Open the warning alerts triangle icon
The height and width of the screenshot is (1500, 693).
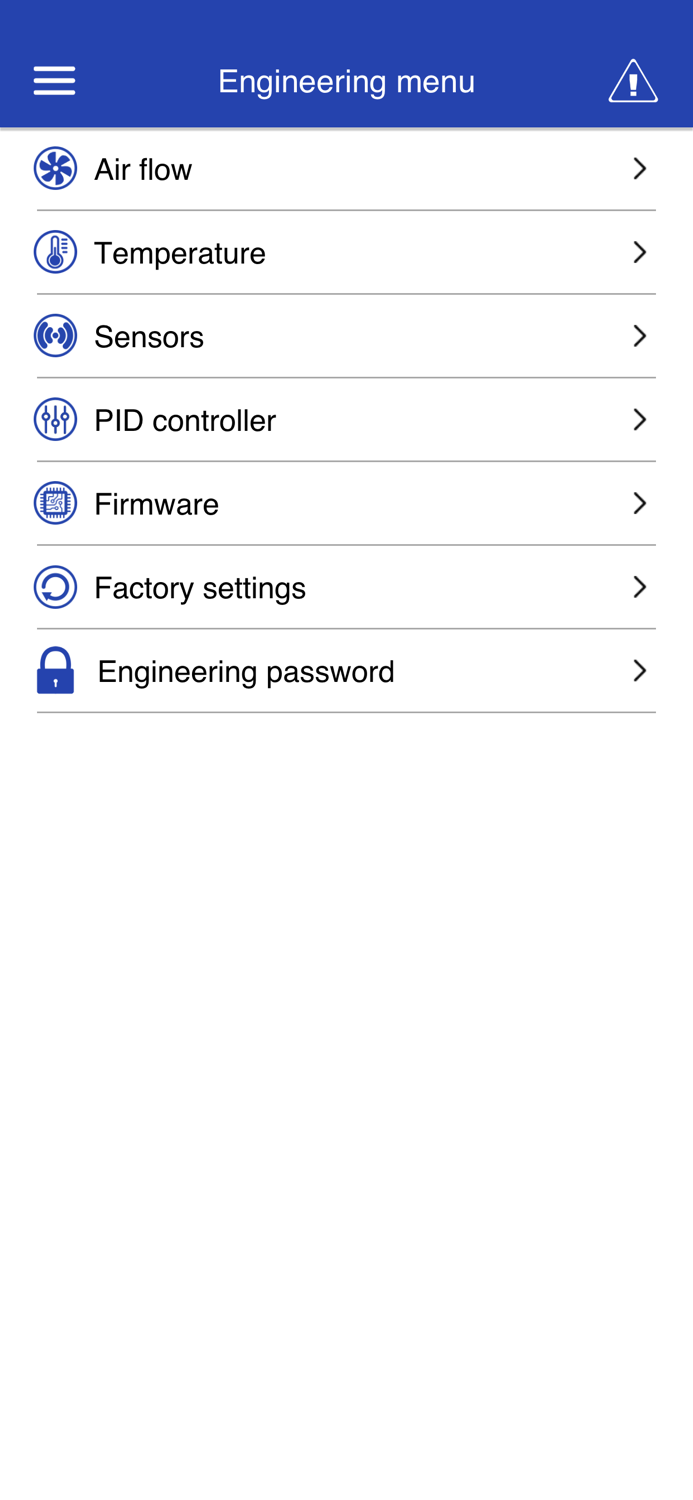[x=633, y=81]
